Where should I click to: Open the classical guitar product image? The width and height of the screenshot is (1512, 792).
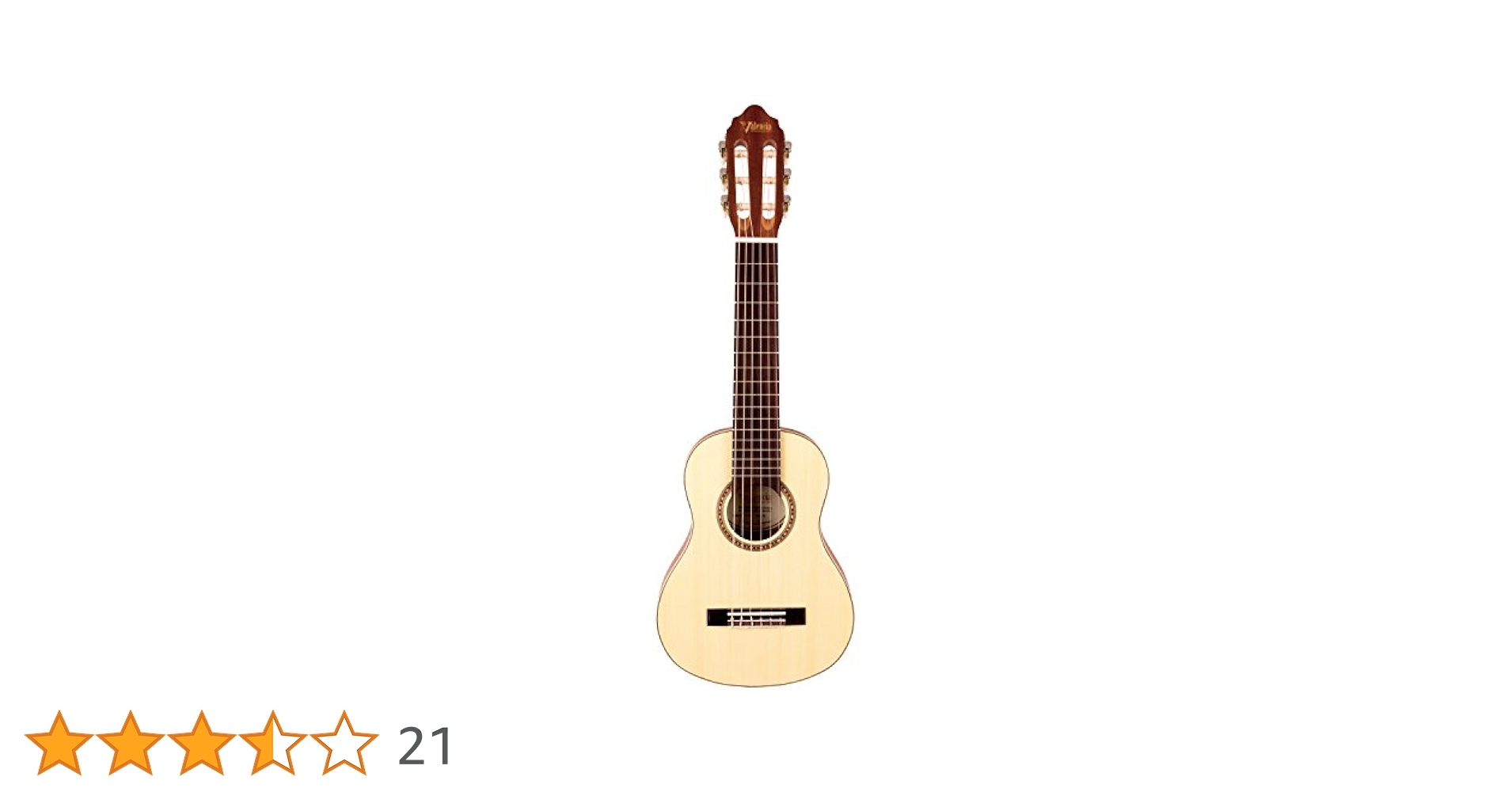pyautogui.click(x=755, y=396)
